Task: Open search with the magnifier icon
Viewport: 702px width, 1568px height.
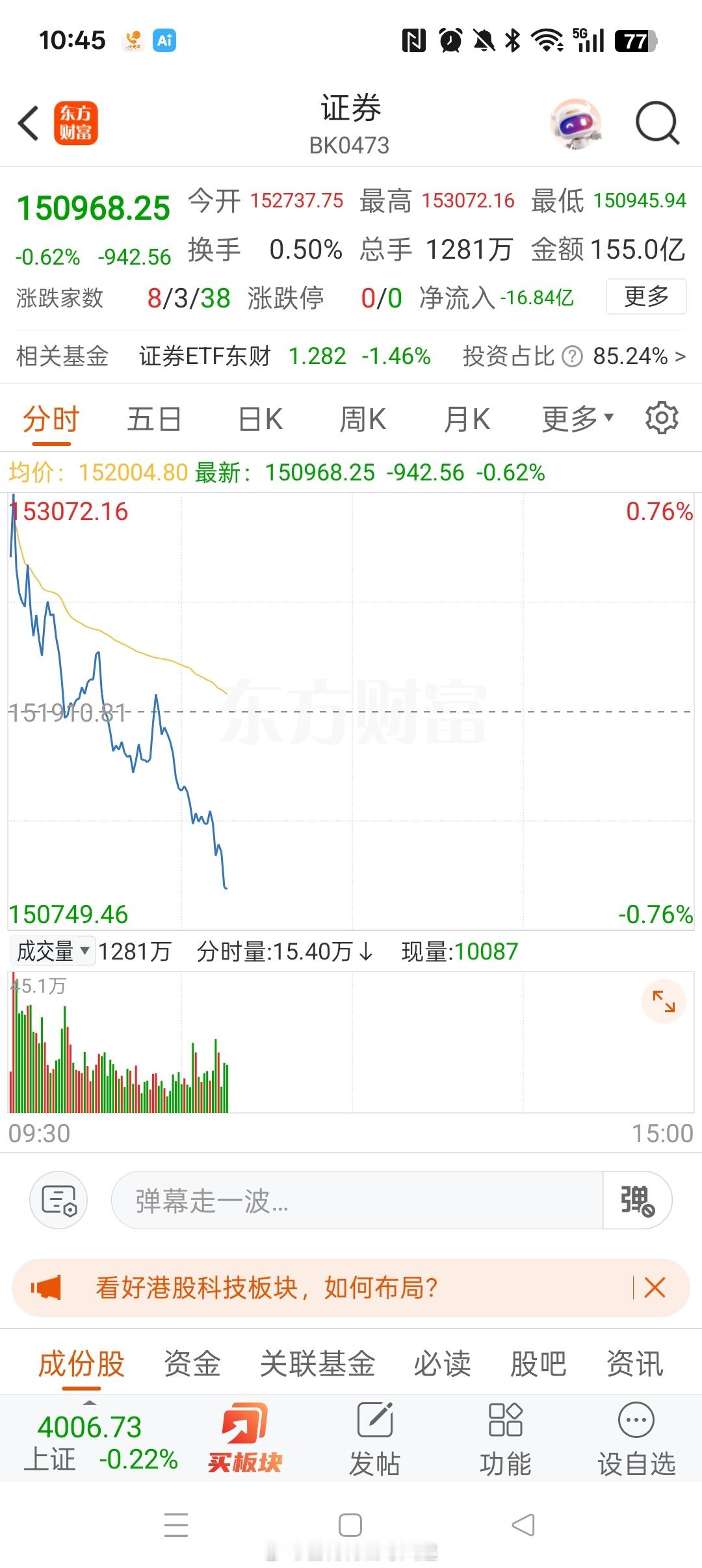Action: [x=656, y=124]
